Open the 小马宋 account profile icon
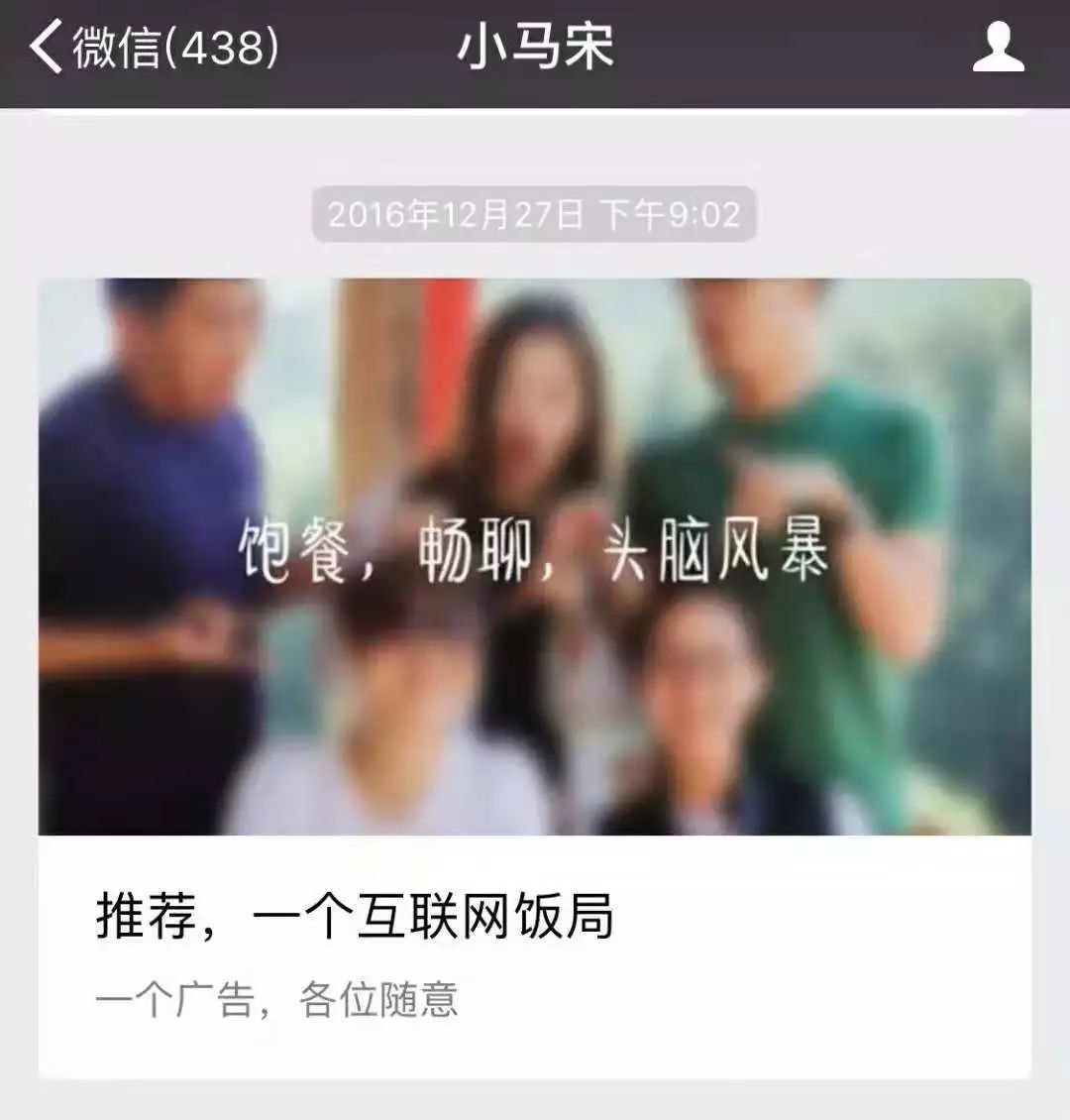This screenshot has height=1120, width=1070. [x=998, y=48]
